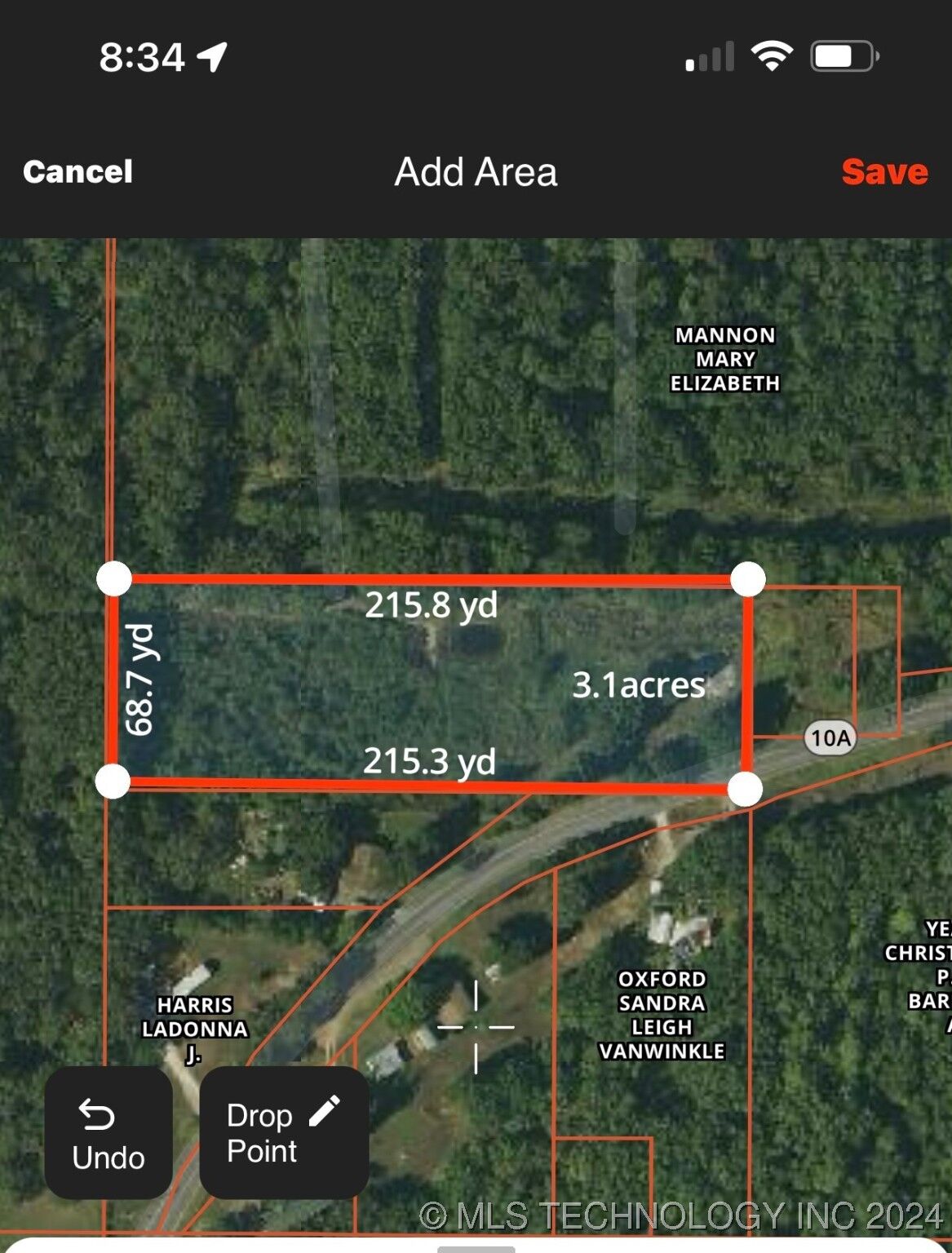The image size is (952, 1253).
Task: Tap the crosshair map marker near the road
Action: click(x=476, y=1026)
